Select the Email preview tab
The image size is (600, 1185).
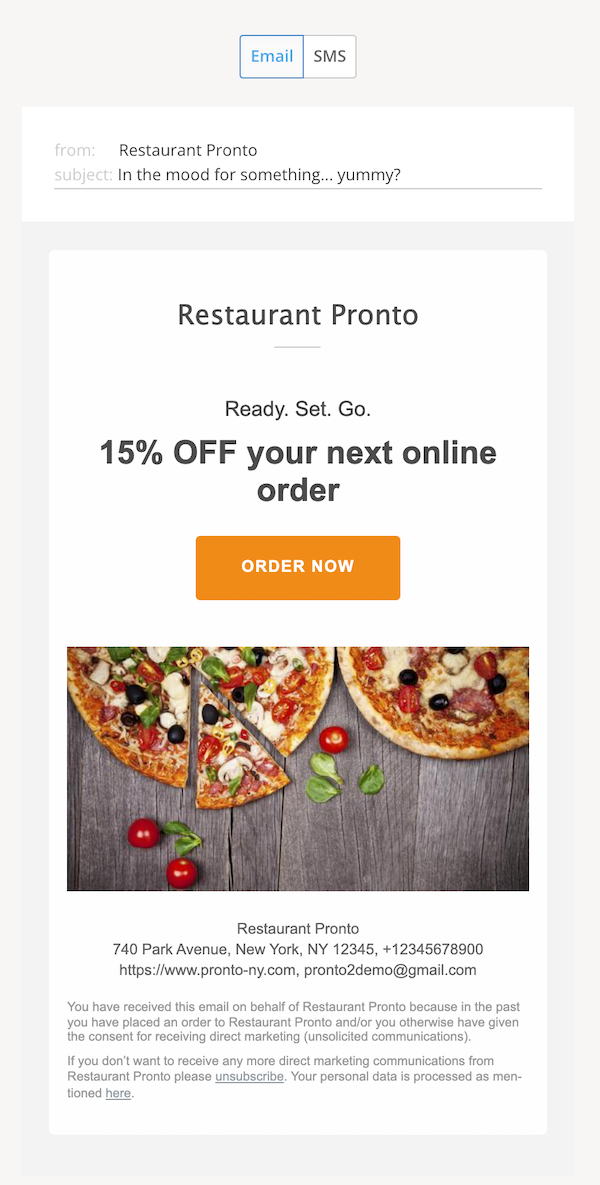pos(272,57)
